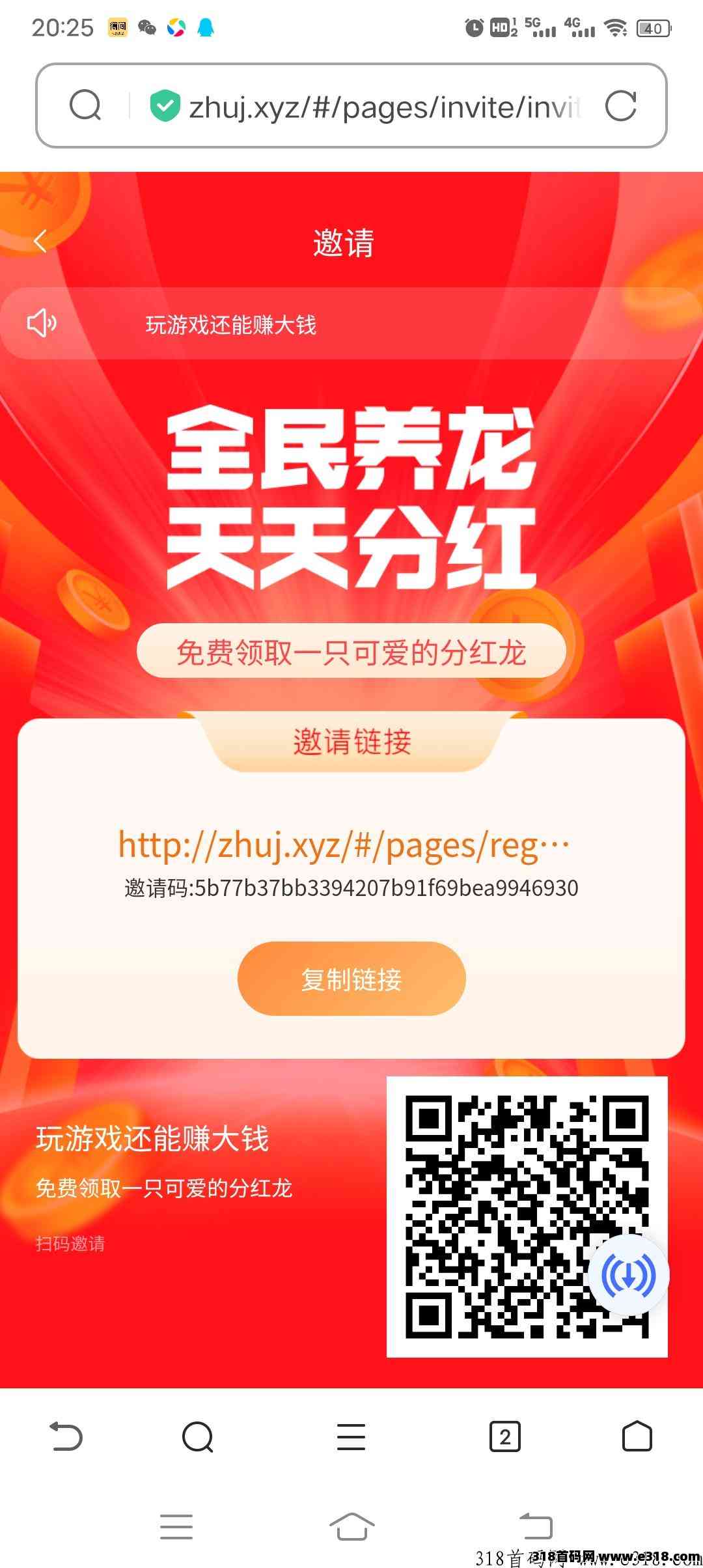Screen dimensions: 703x1568
Task: Open search from the browser bottom toolbar
Action: [x=198, y=1436]
